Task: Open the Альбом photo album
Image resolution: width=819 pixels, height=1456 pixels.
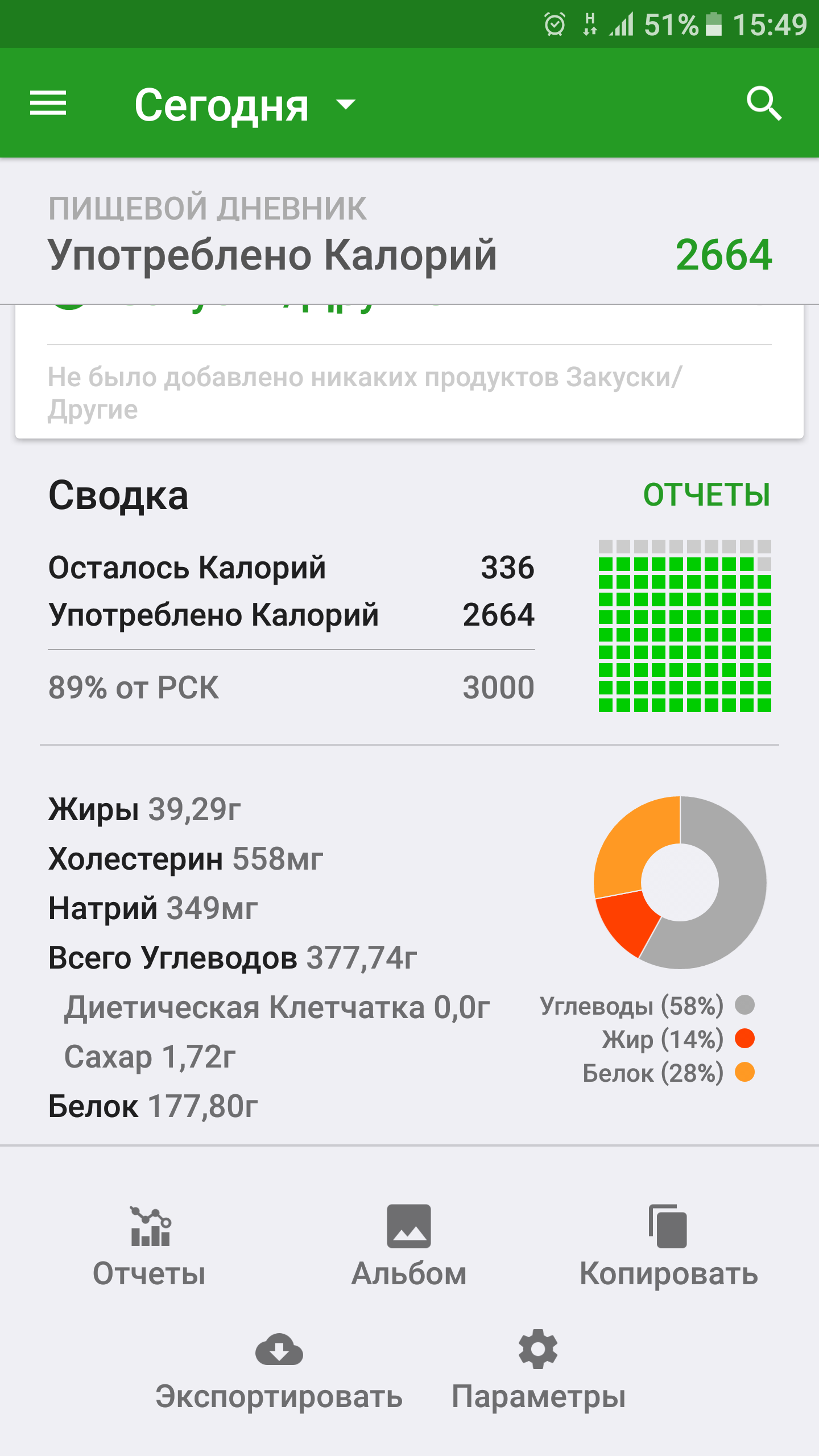Action: (409, 1247)
